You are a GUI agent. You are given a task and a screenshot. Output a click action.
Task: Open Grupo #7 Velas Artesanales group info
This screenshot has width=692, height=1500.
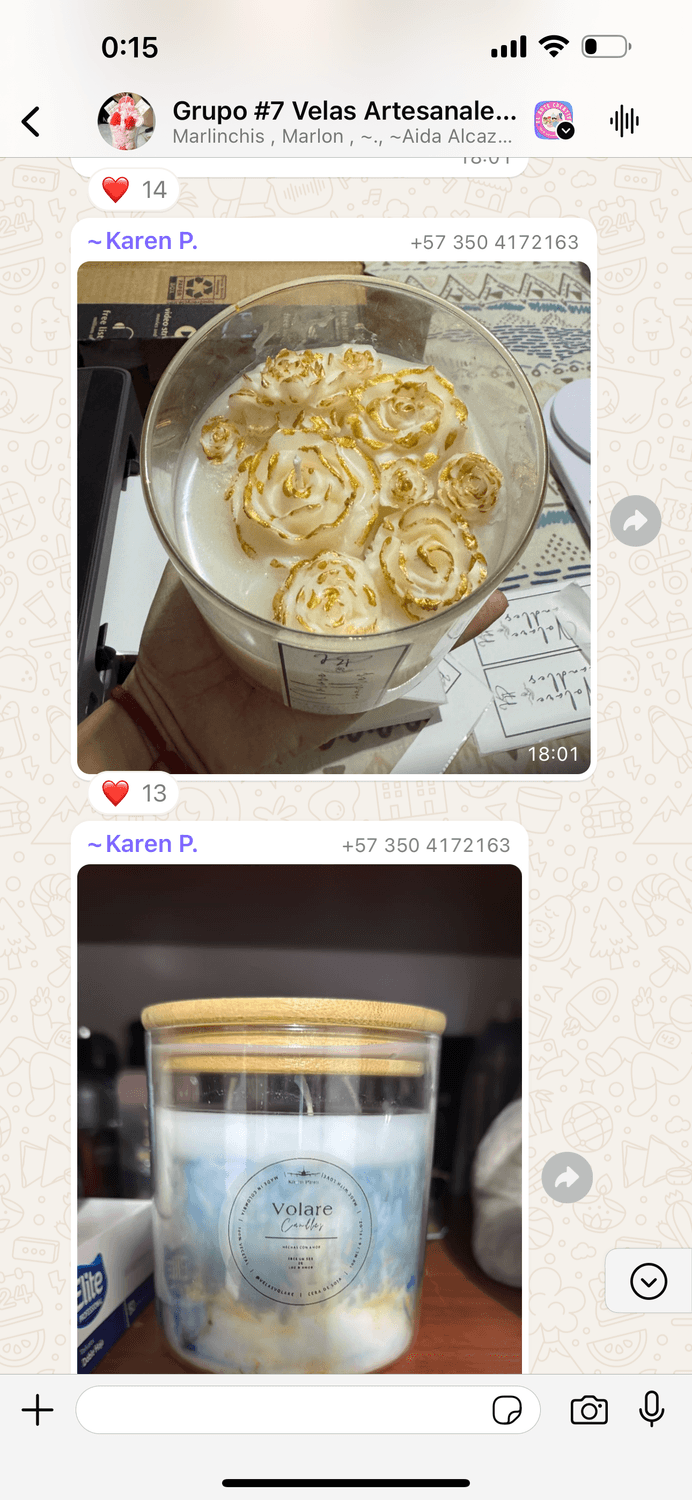(x=343, y=121)
